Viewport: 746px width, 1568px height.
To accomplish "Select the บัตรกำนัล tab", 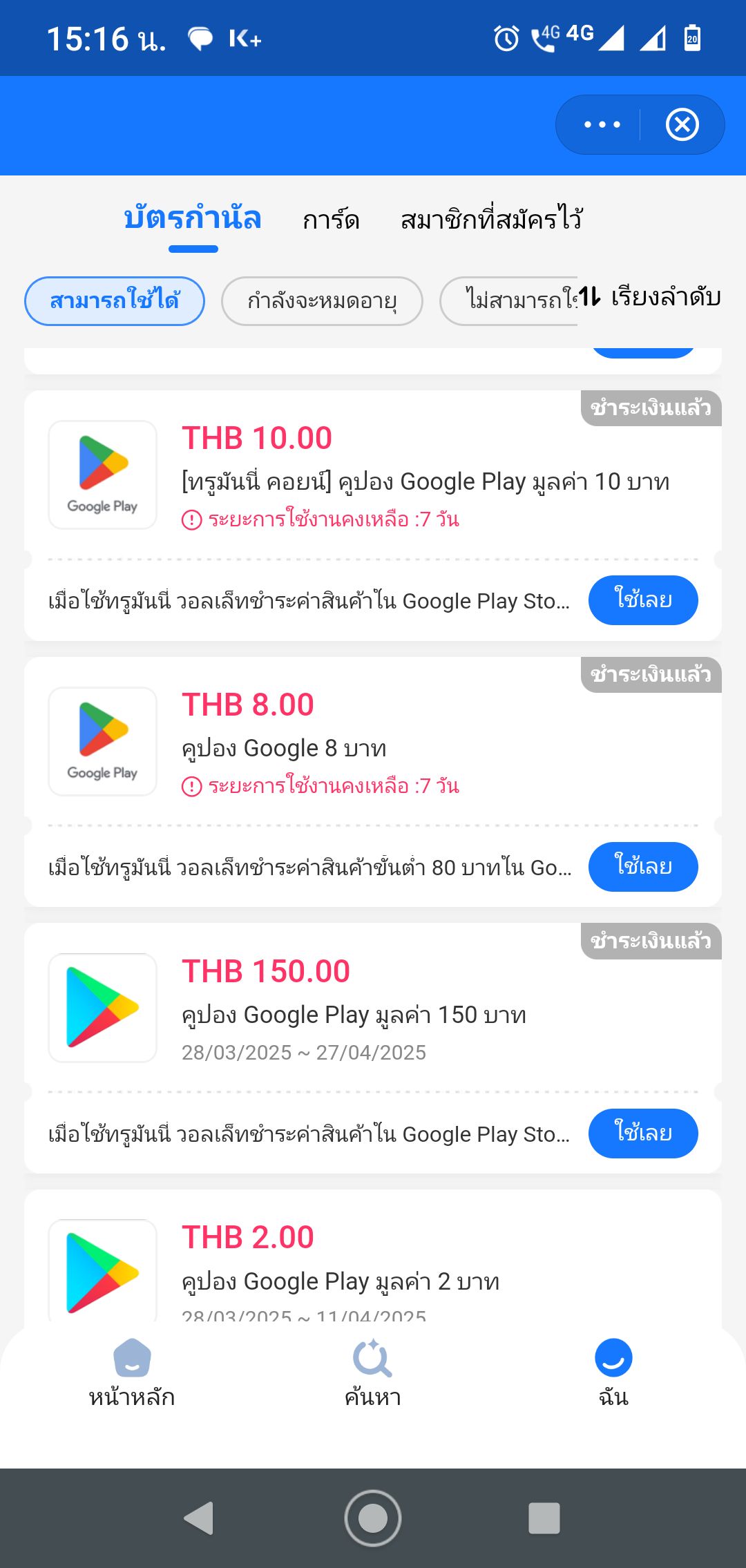I will pos(193,218).
